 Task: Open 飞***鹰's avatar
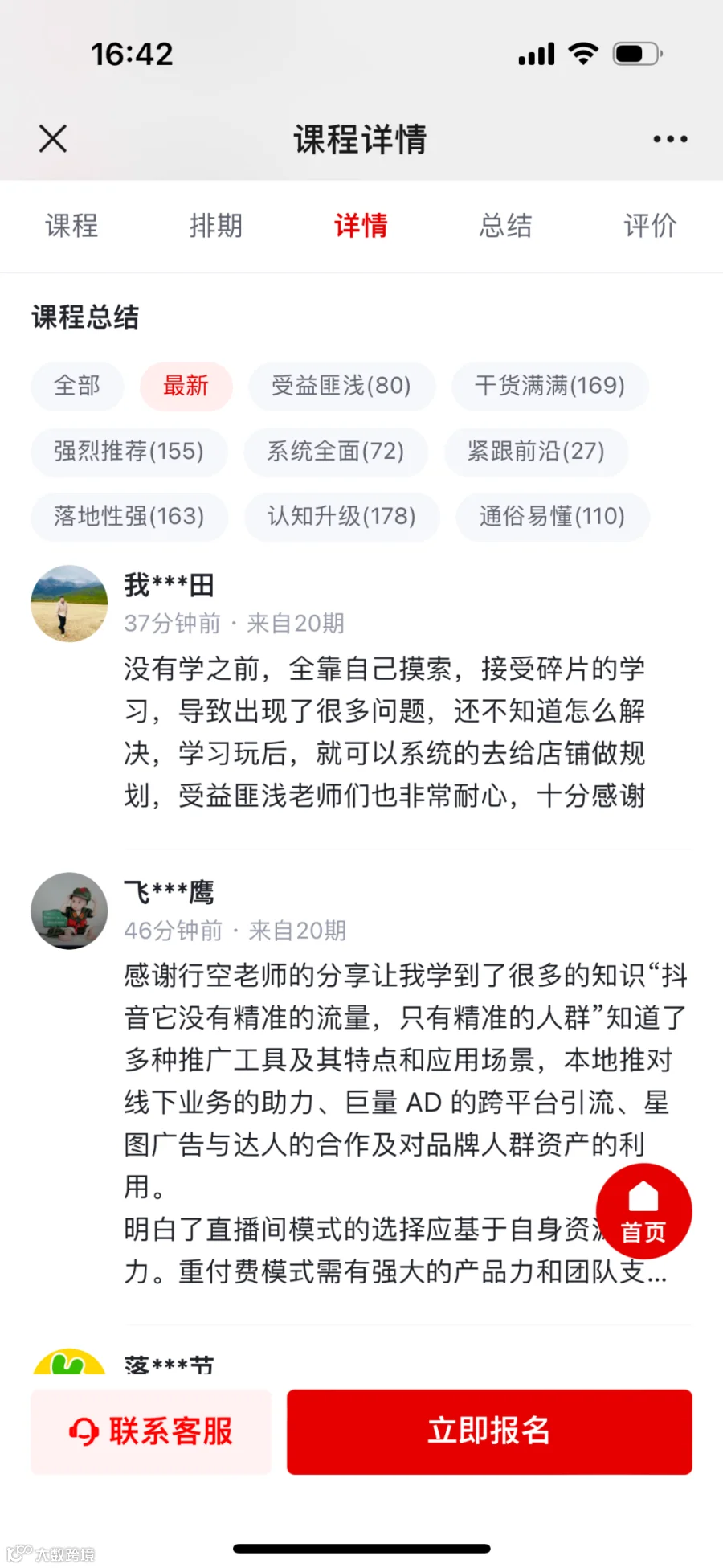(x=69, y=911)
